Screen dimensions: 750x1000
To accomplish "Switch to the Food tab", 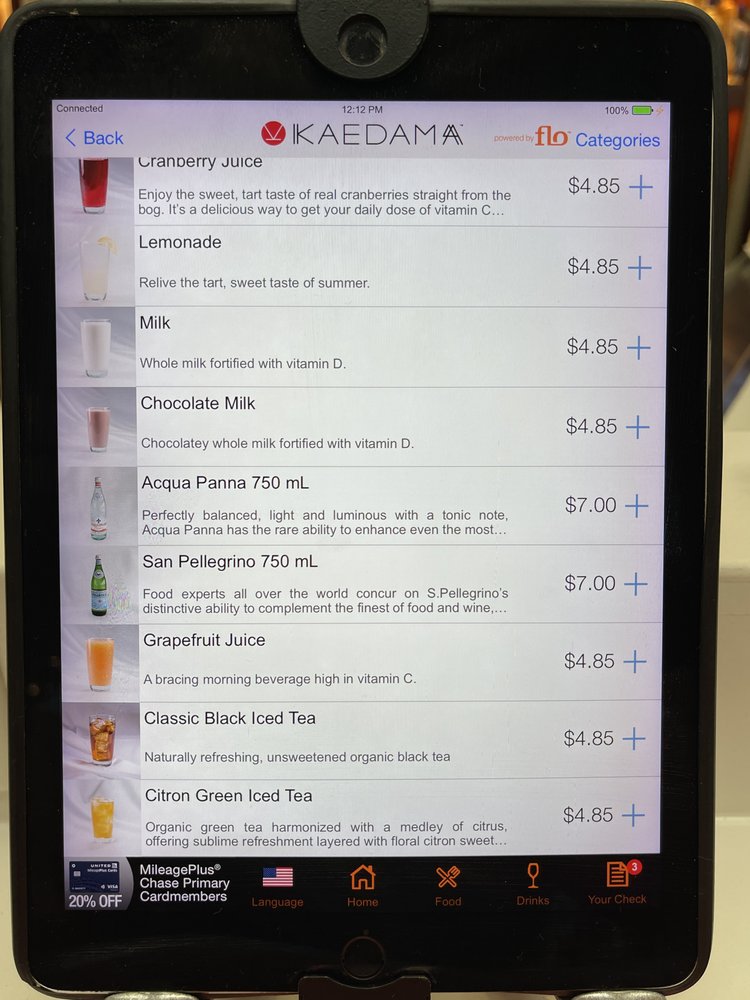I will 448,885.
